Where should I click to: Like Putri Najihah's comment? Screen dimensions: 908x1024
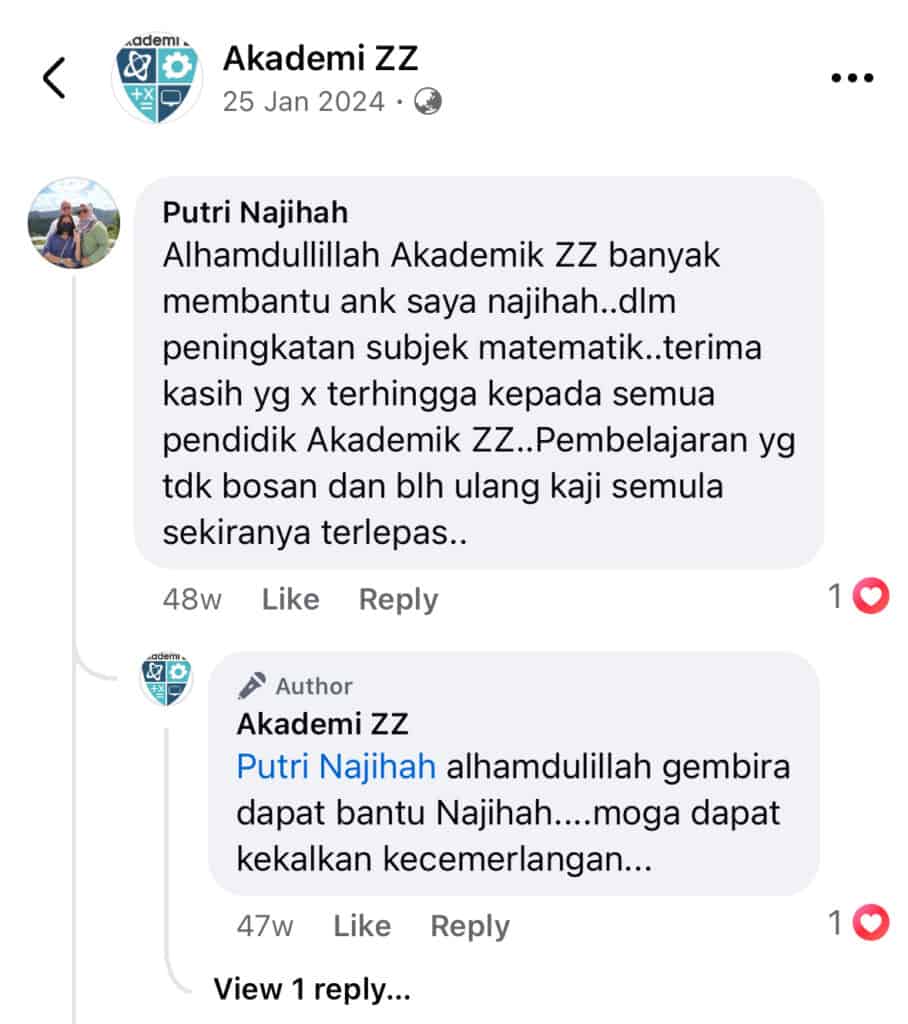tap(290, 600)
